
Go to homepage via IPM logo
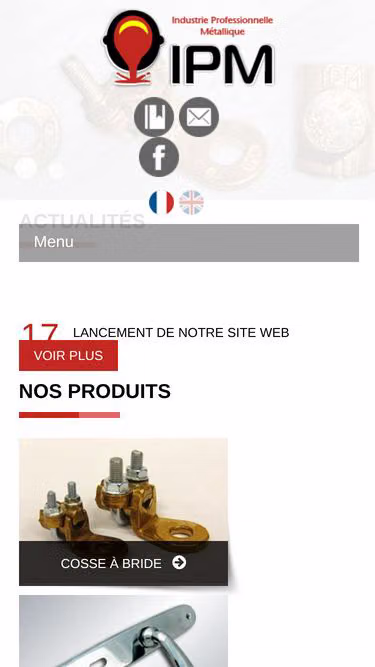coord(189,48)
